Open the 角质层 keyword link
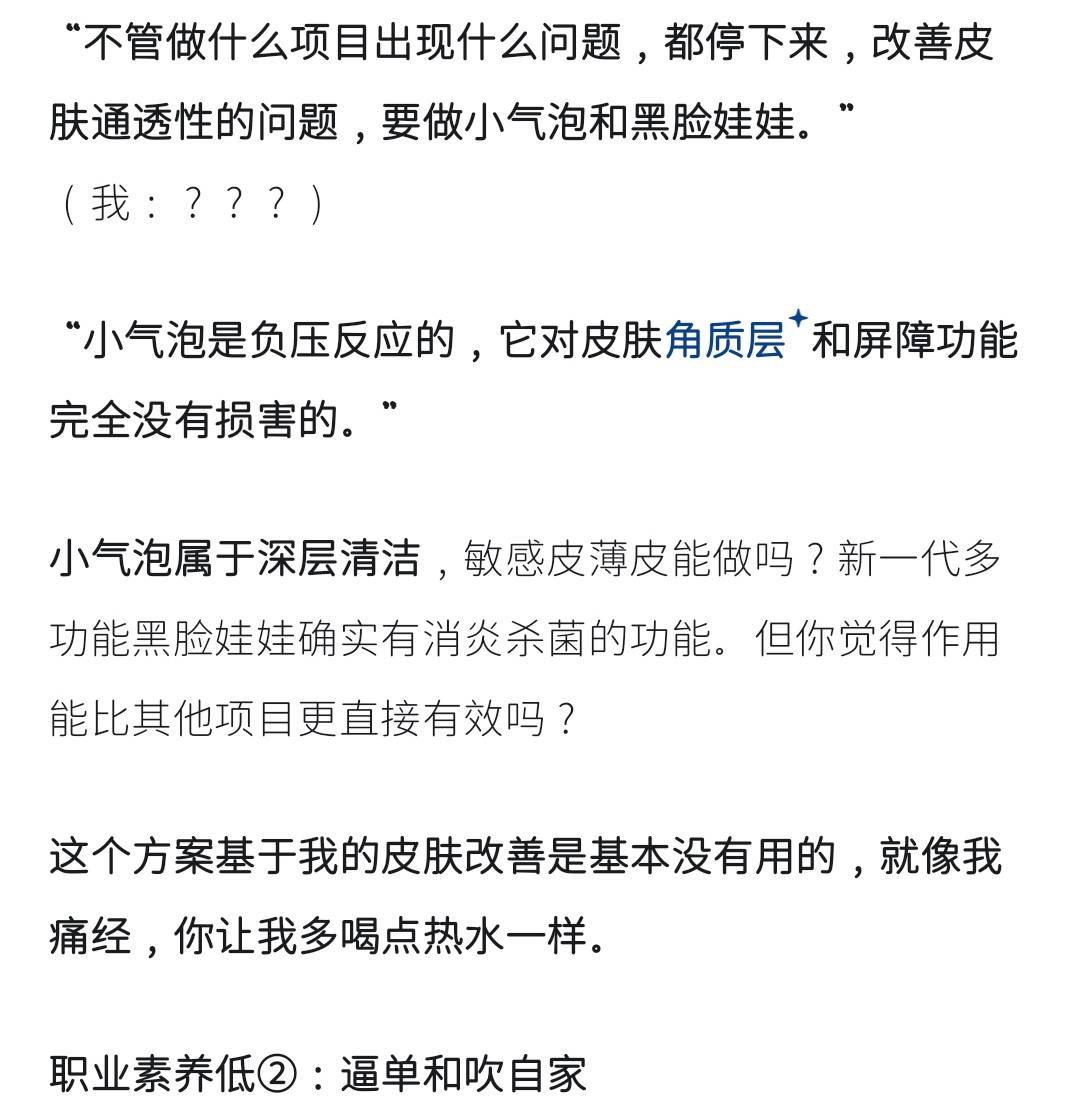The height and width of the screenshot is (1096, 1080). click(x=726, y=340)
